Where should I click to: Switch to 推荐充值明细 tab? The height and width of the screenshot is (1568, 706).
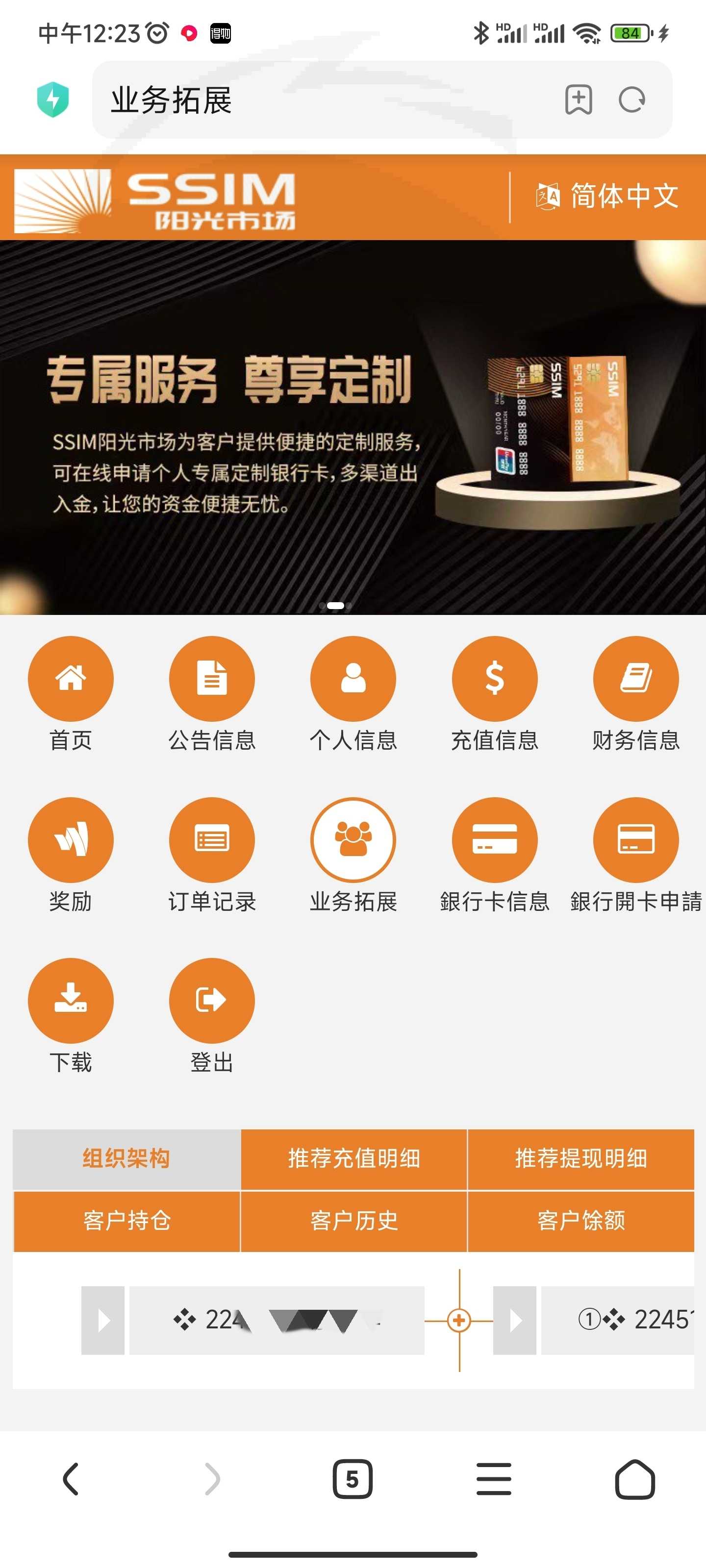click(x=354, y=1158)
